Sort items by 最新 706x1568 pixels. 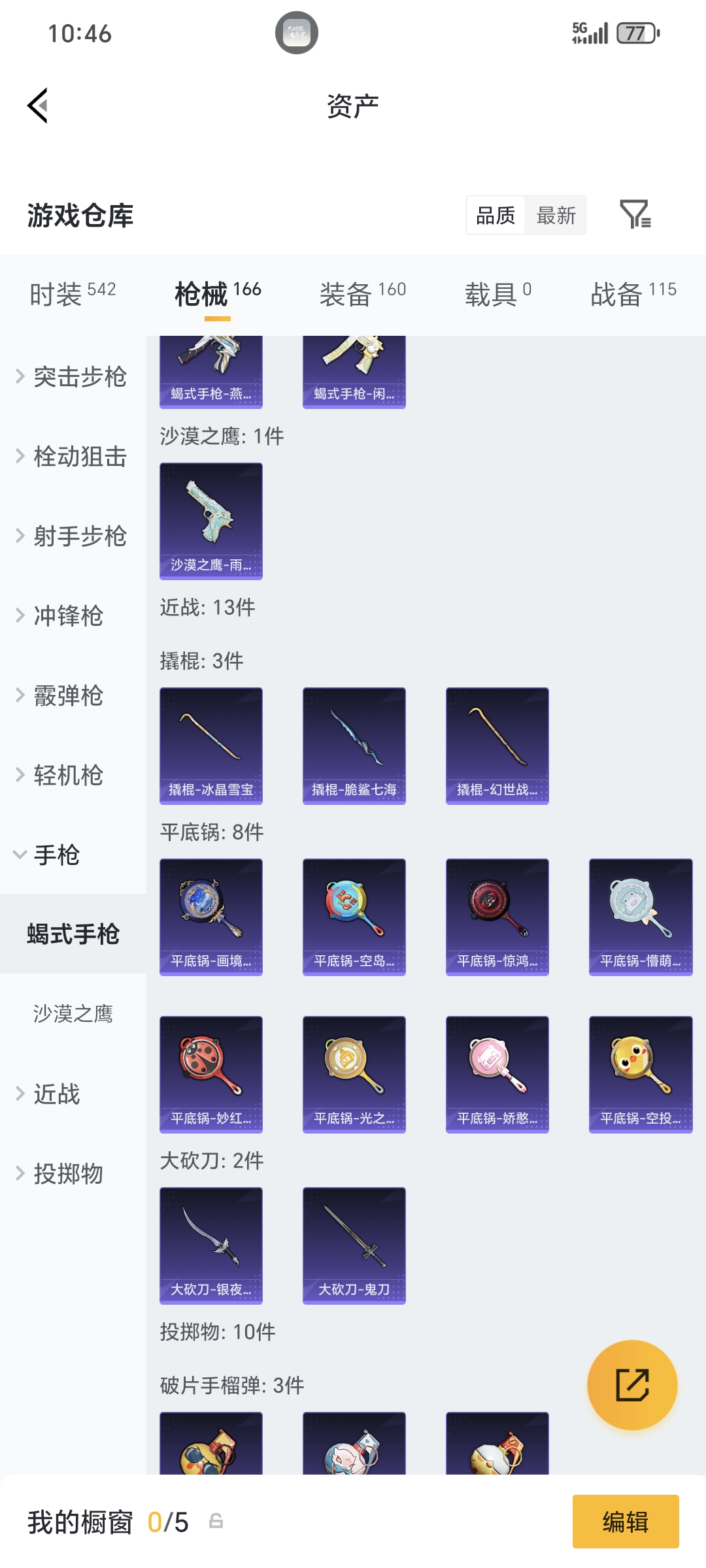[556, 215]
